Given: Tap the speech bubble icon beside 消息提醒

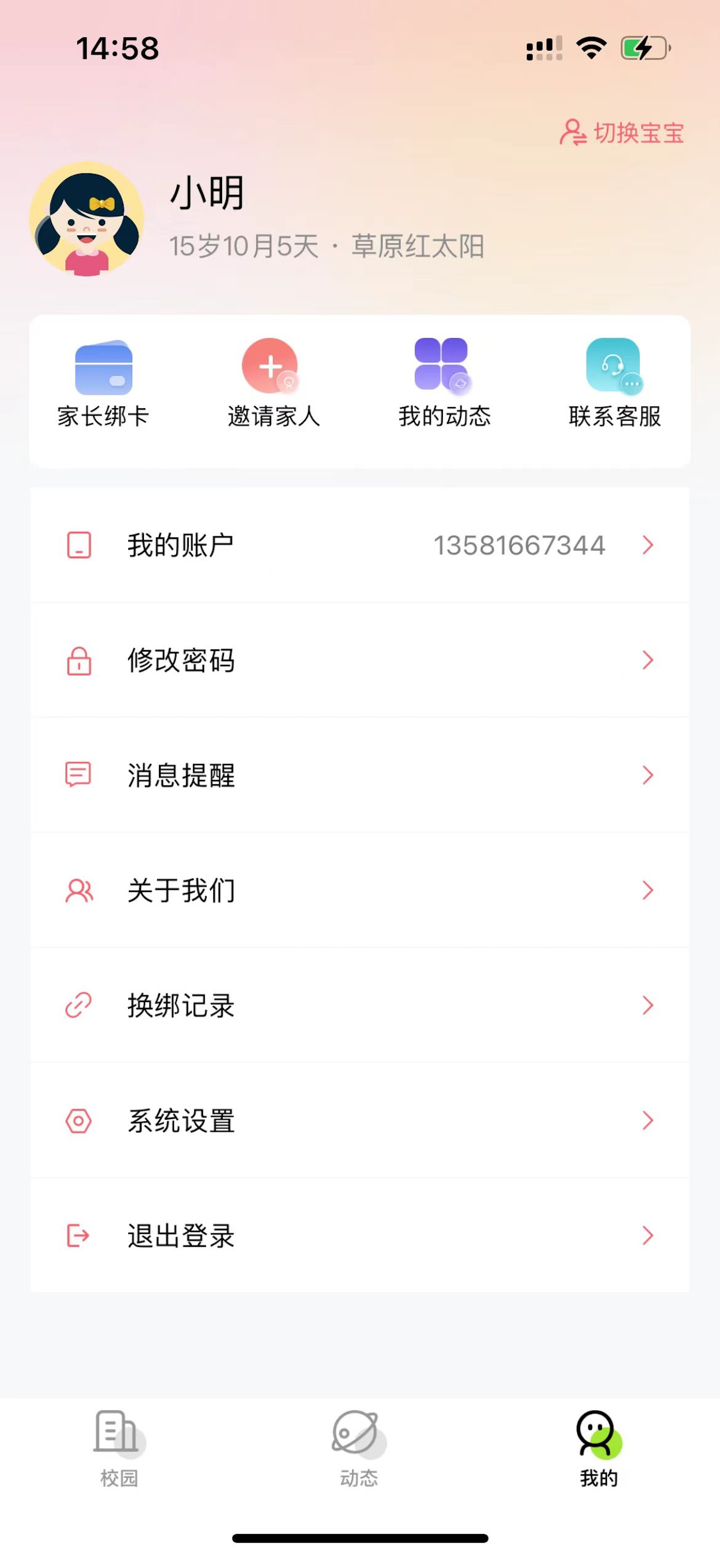Looking at the screenshot, I should click(x=79, y=775).
